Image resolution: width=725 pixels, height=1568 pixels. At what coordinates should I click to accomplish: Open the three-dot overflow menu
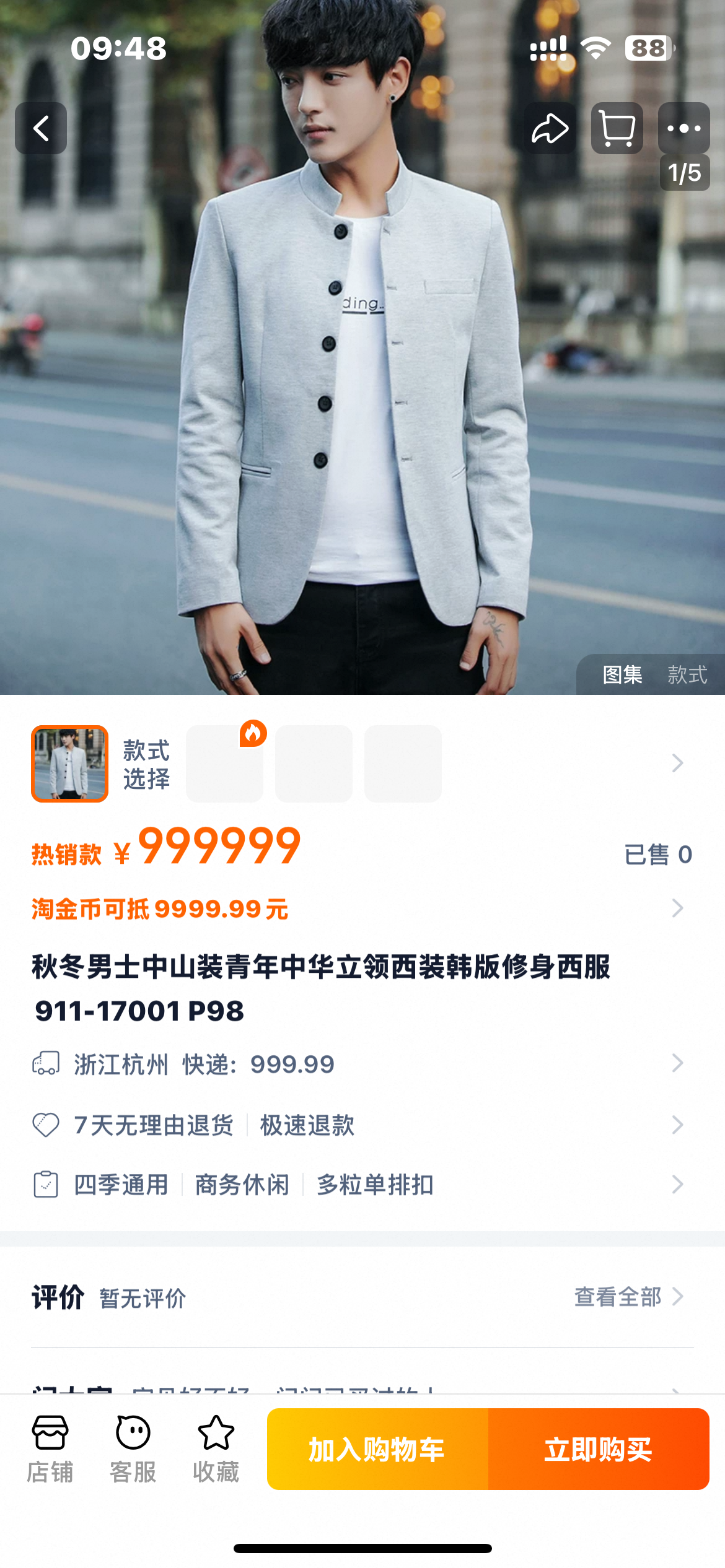(x=683, y=128)
